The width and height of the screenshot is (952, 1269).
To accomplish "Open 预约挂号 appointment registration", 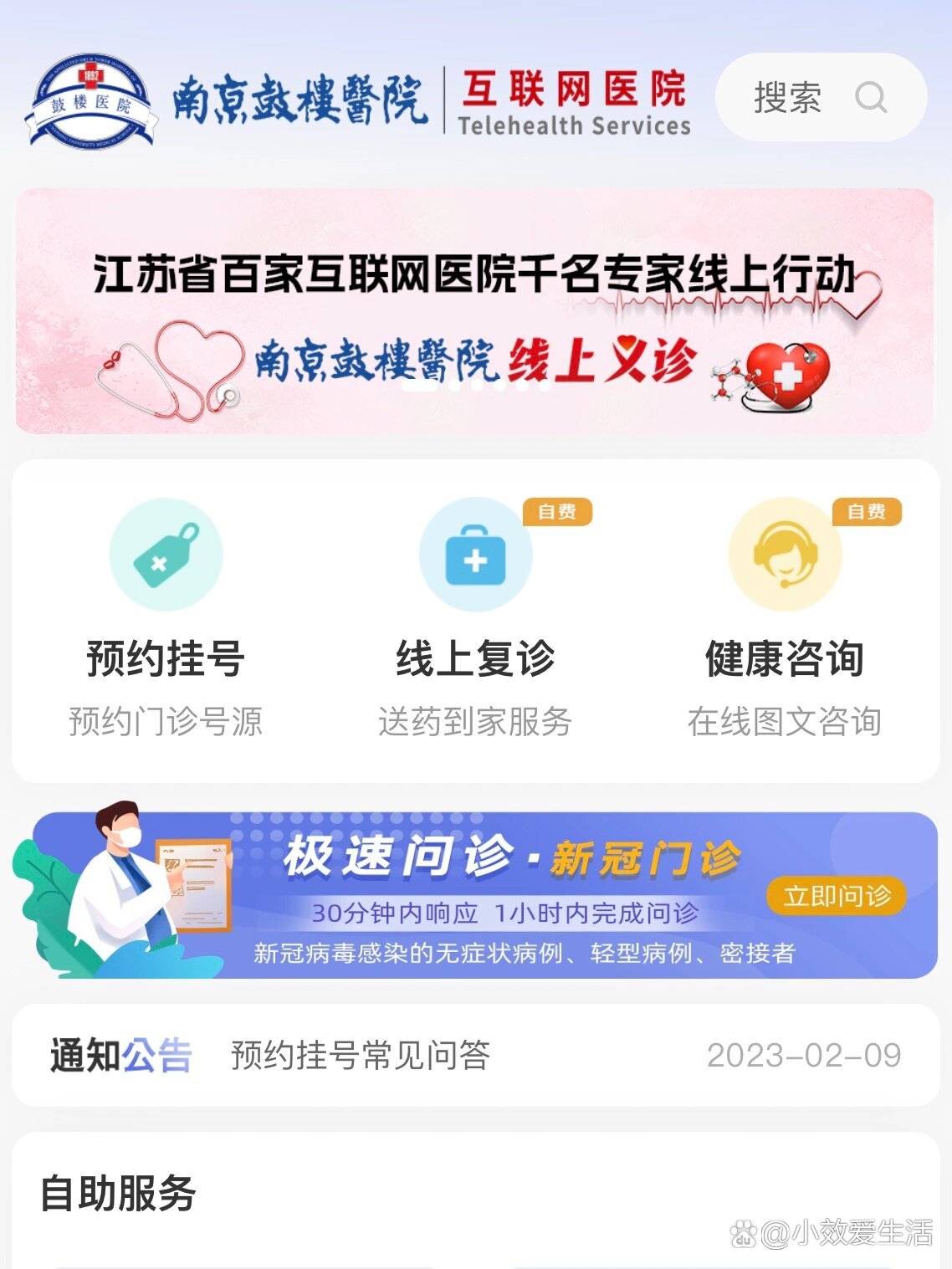I will (x=166, y=619).
